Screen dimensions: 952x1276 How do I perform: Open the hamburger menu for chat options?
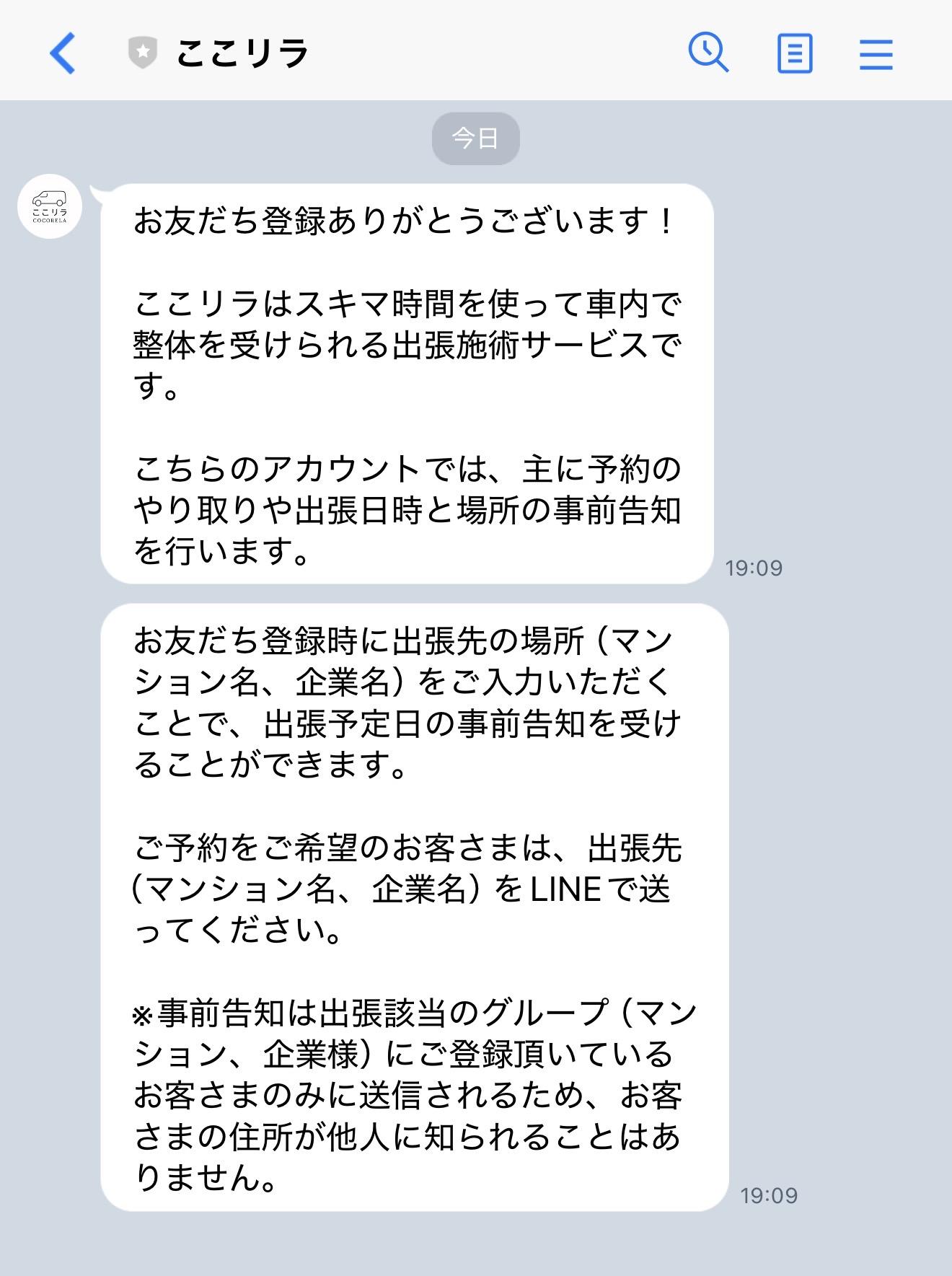(876, 54)
